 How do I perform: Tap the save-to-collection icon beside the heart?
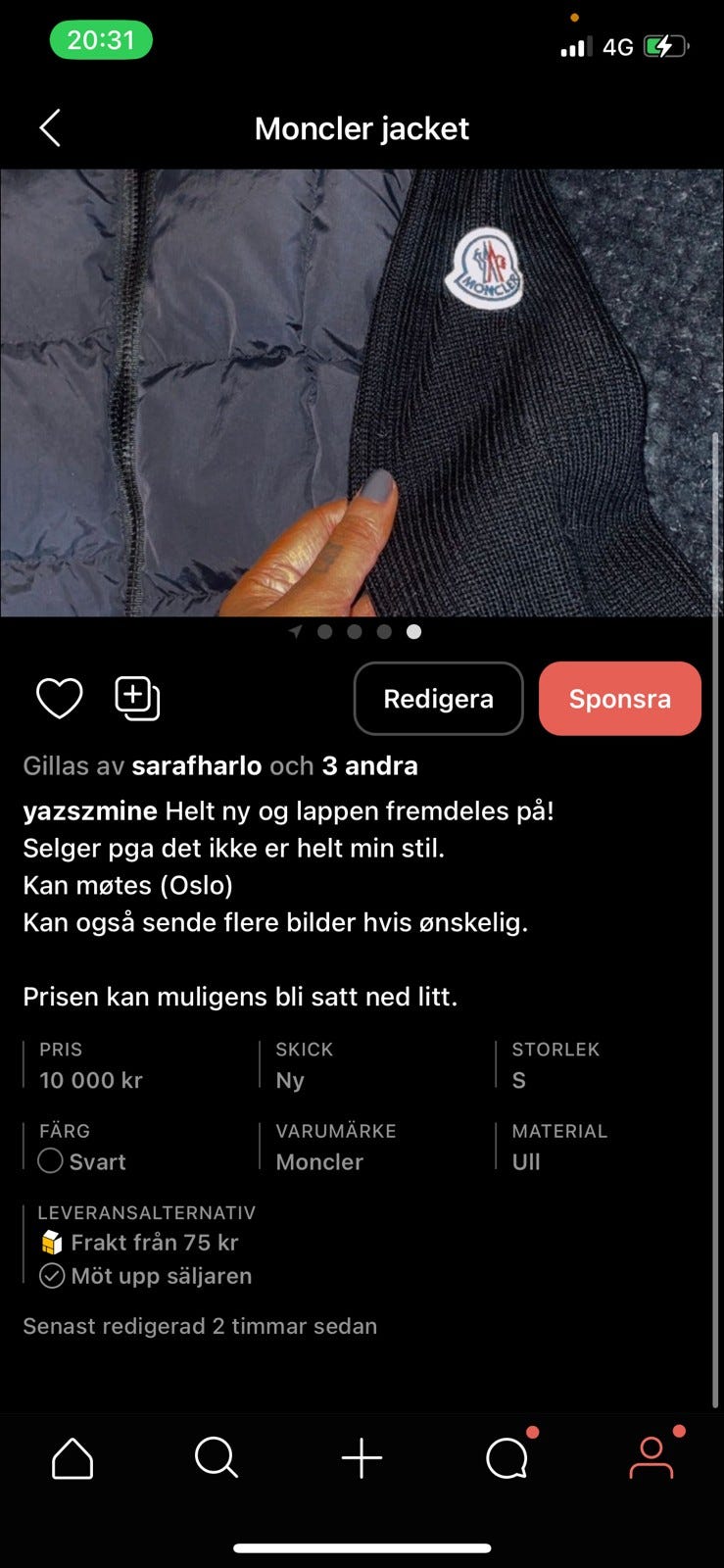pos(135,698)
